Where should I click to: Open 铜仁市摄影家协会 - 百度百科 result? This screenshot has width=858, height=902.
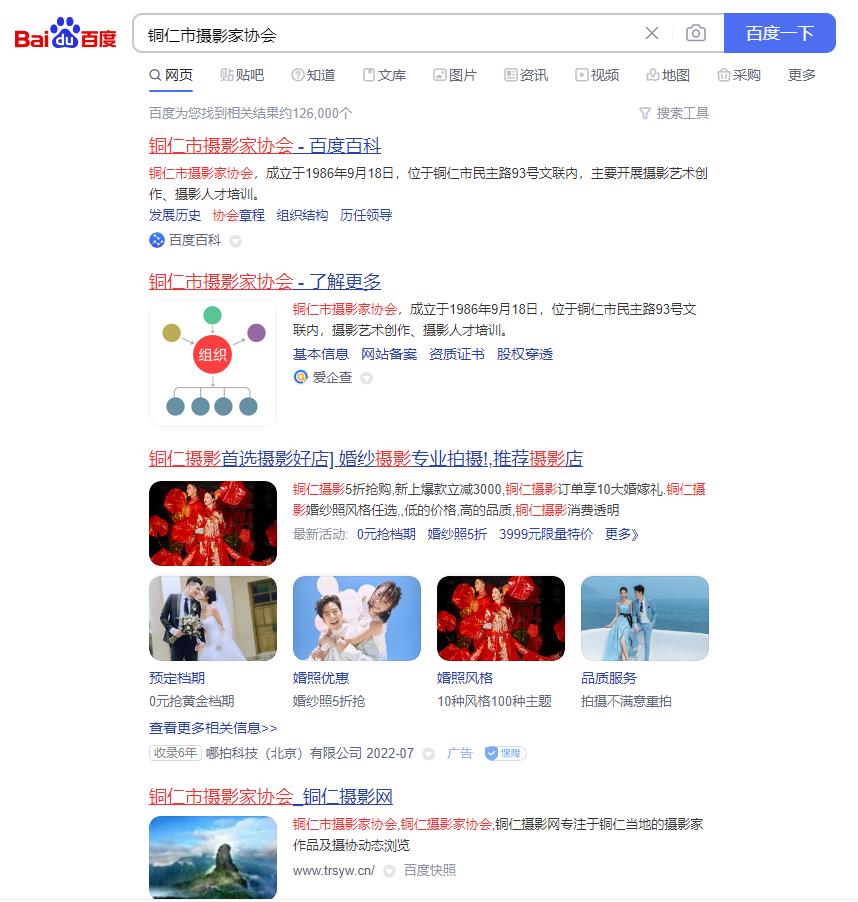click(x=264, y=146)
